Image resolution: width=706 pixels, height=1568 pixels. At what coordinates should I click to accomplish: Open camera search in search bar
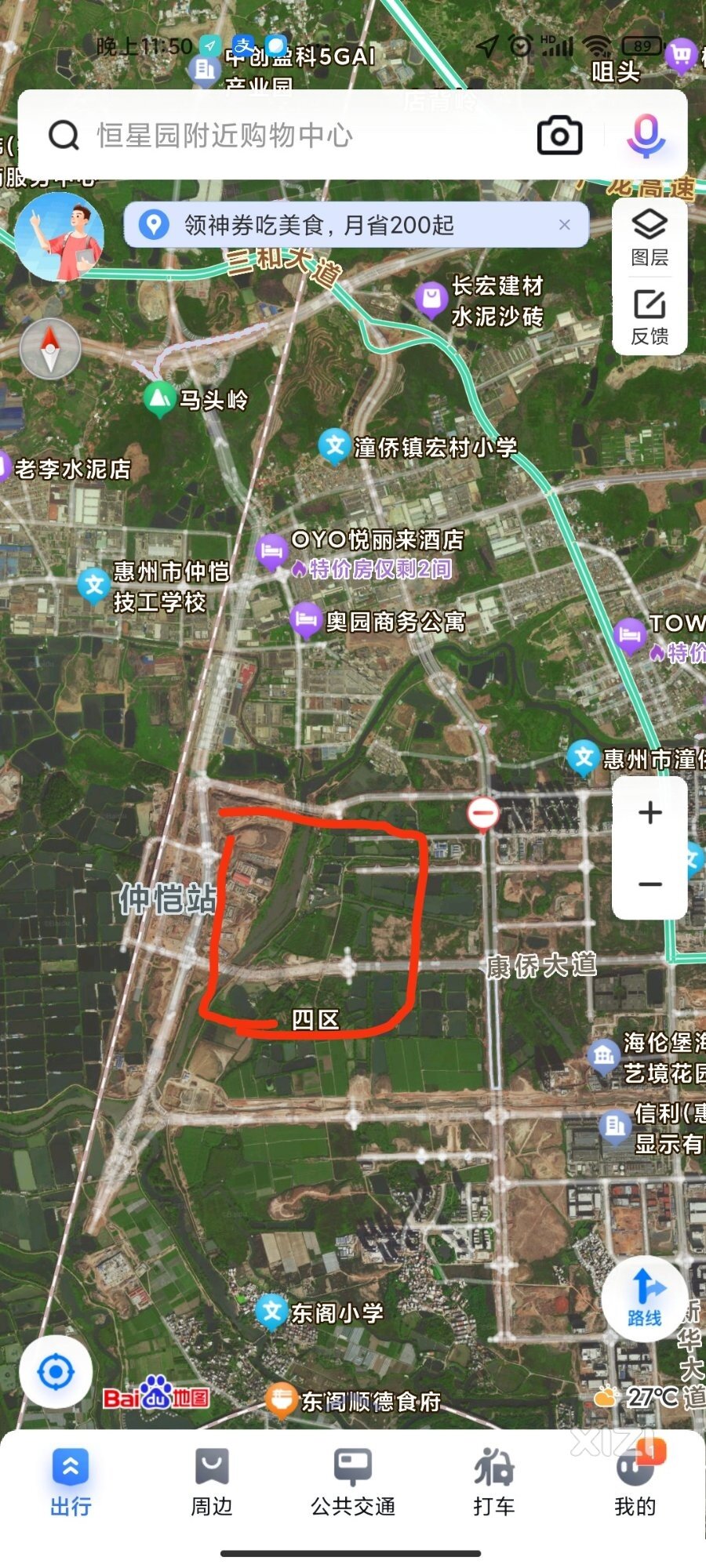559,136
